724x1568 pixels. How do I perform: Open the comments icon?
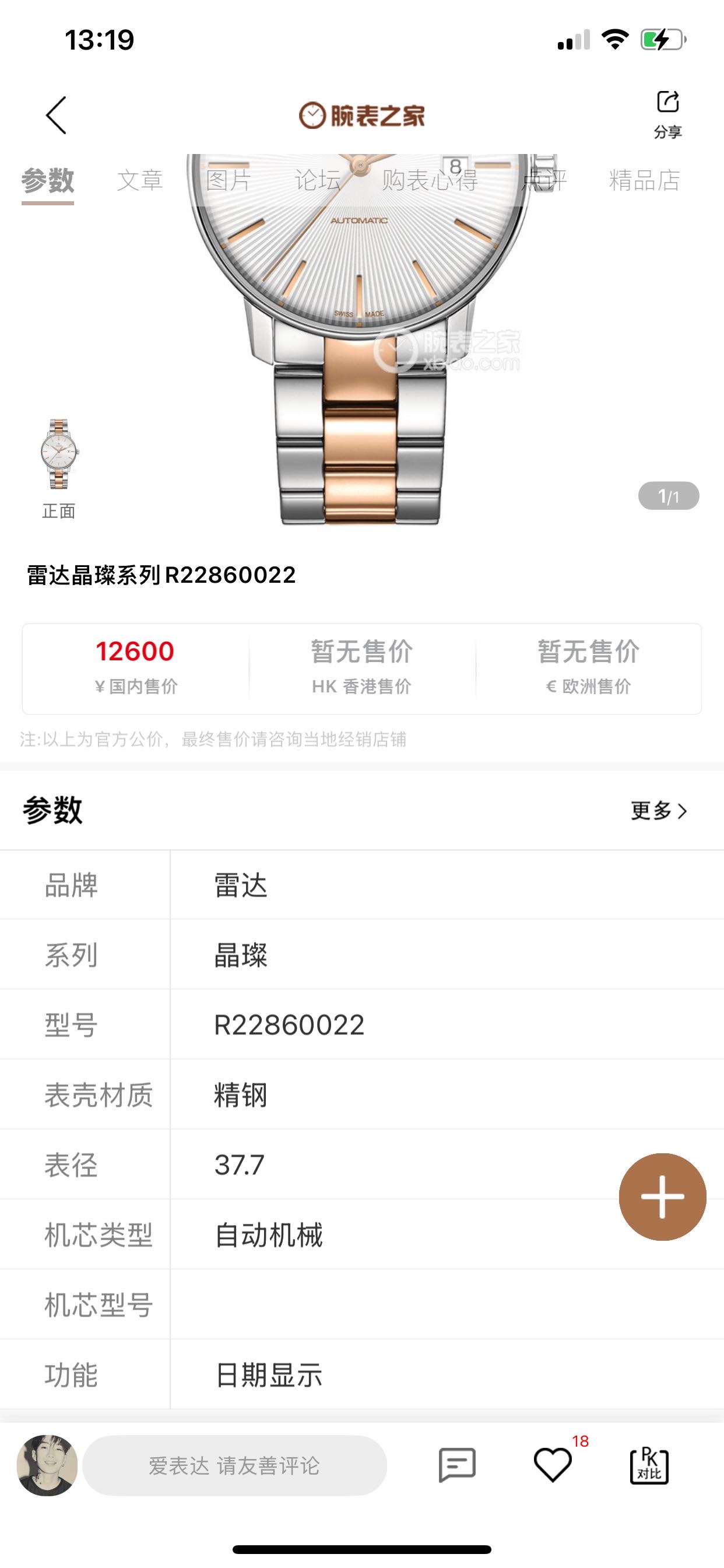[457, 1465]
